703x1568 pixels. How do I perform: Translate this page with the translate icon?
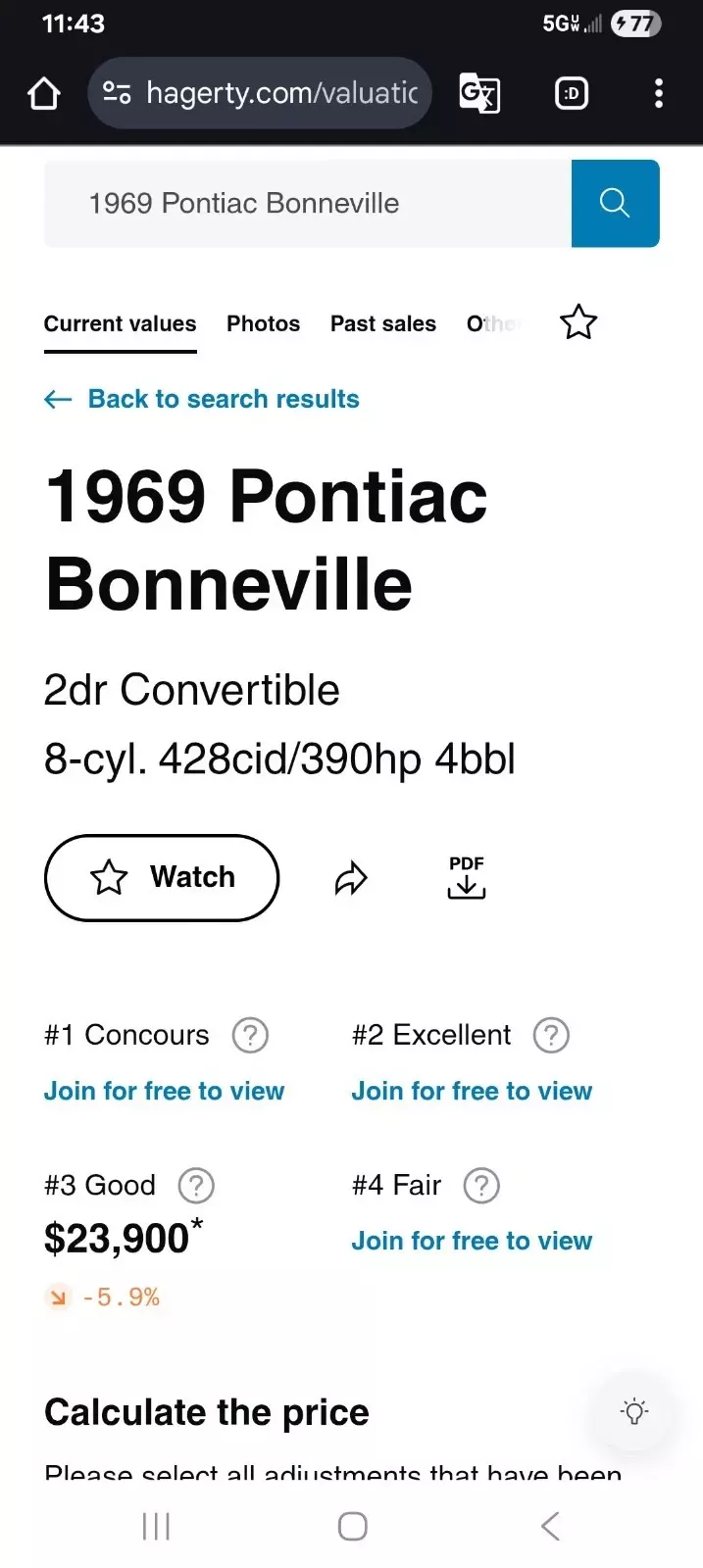click(479, 94)
